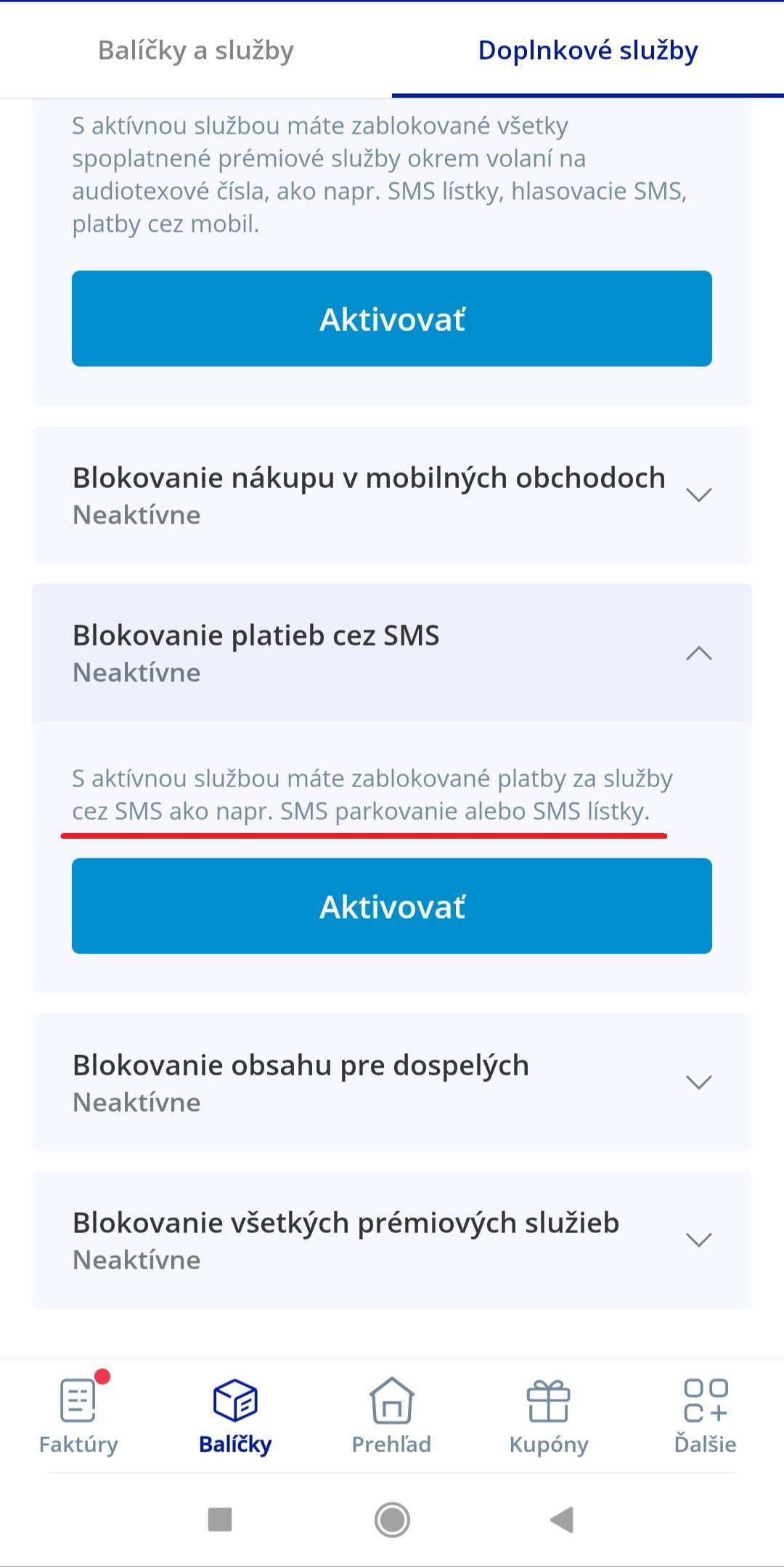
Task: Open the Kupóny tab
Action: [x=549, y=1416]
